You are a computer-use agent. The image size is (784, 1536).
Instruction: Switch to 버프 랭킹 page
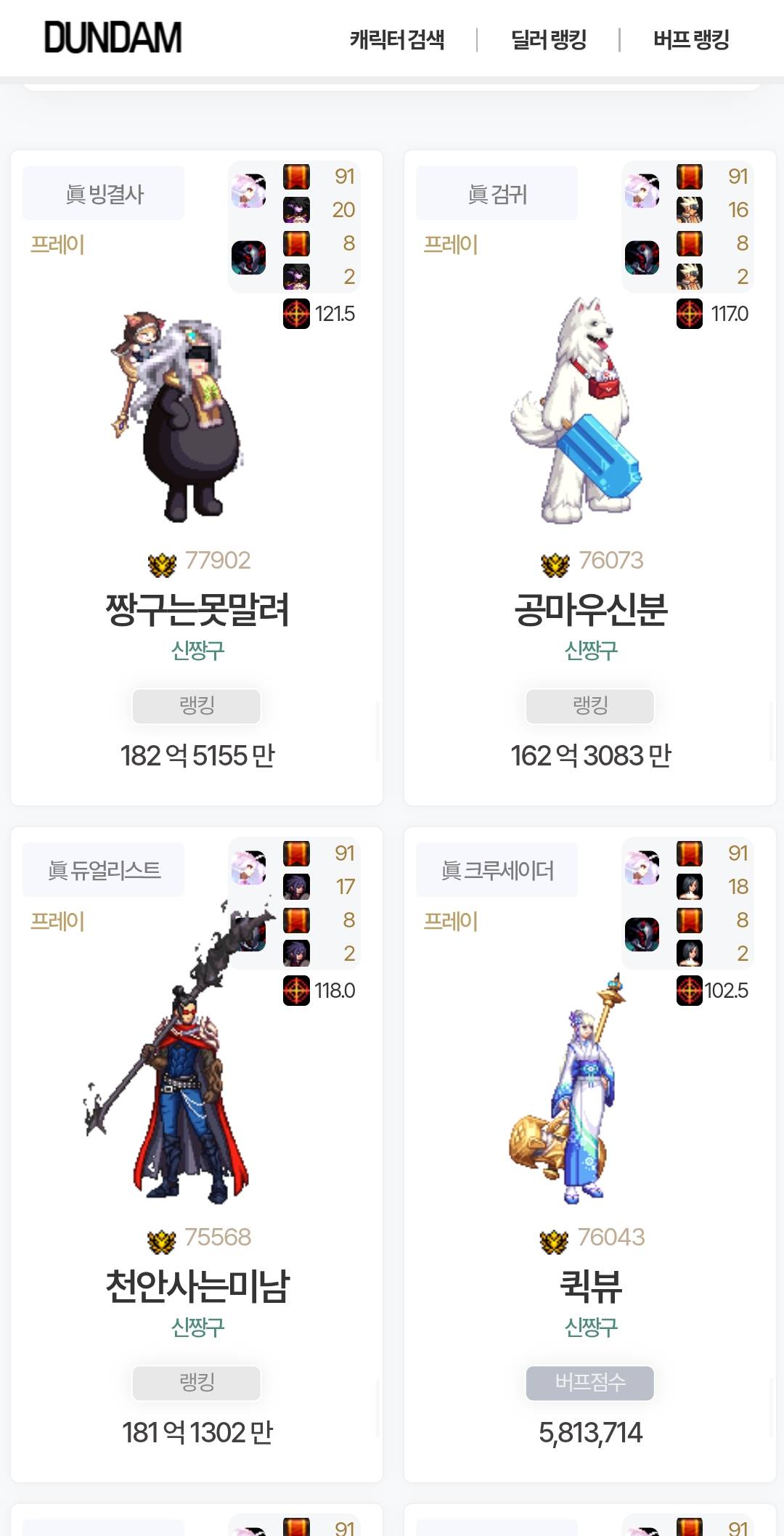click(x=691, y=39)
